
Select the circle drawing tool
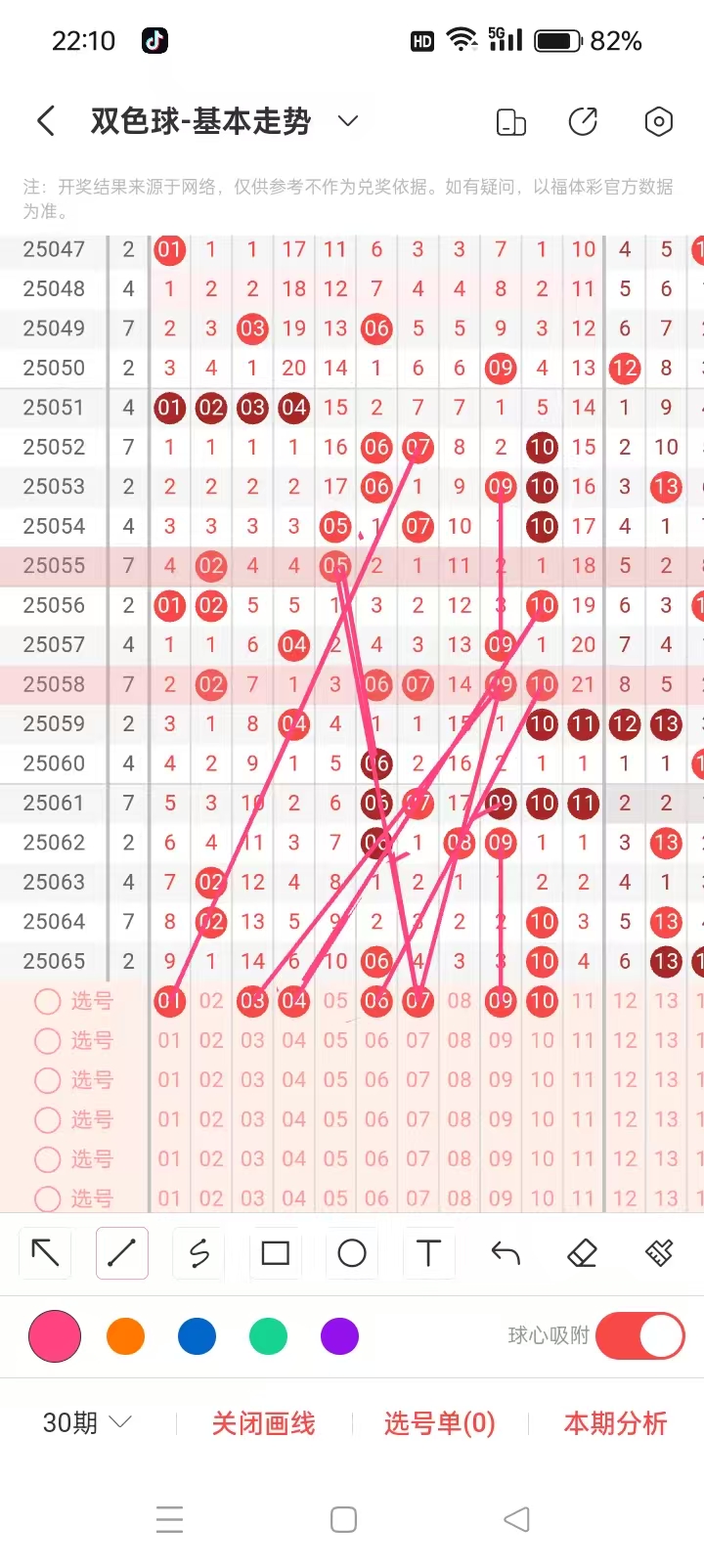(352, 1253)
